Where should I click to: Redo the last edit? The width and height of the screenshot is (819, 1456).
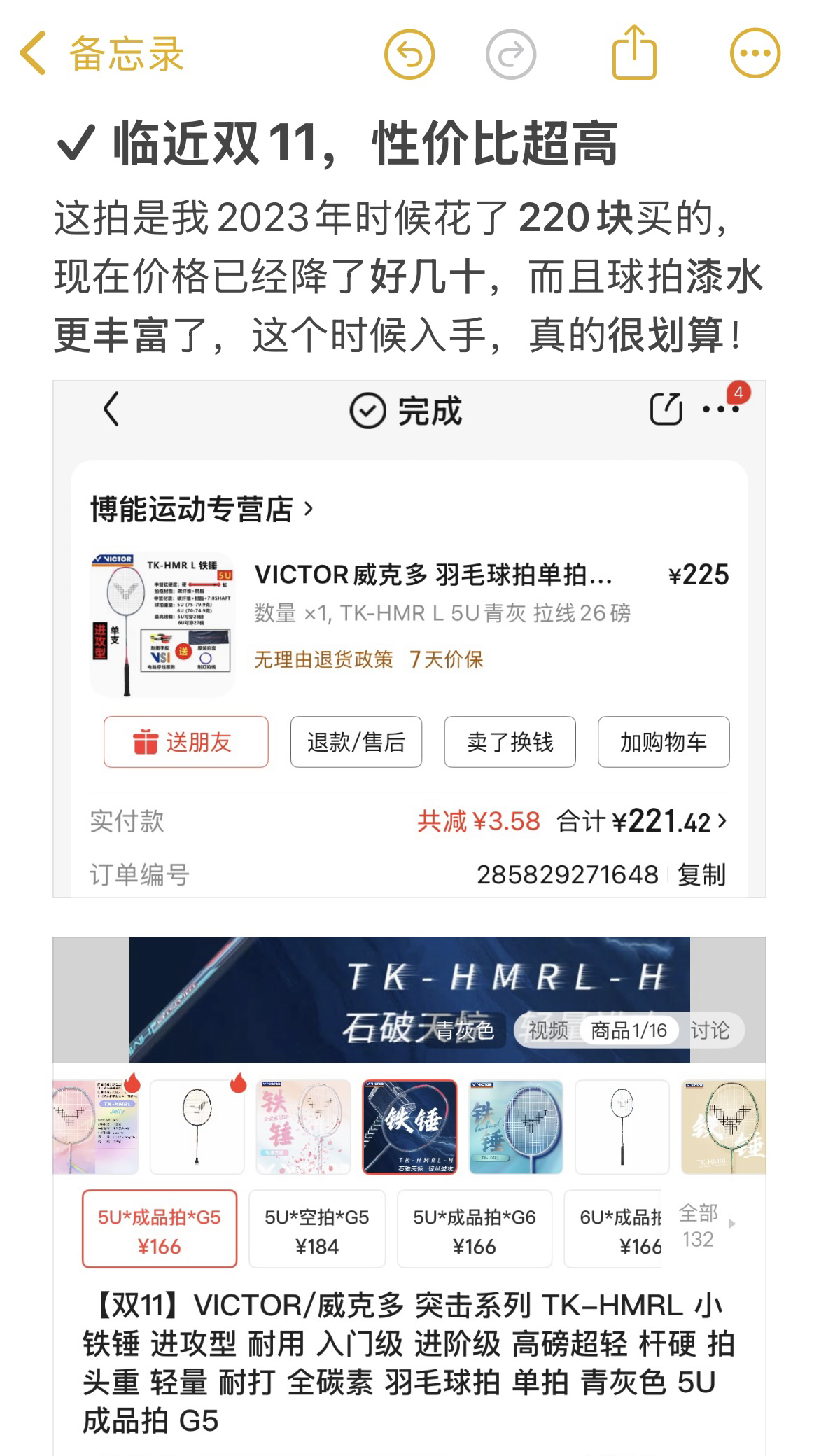point(511,53)
